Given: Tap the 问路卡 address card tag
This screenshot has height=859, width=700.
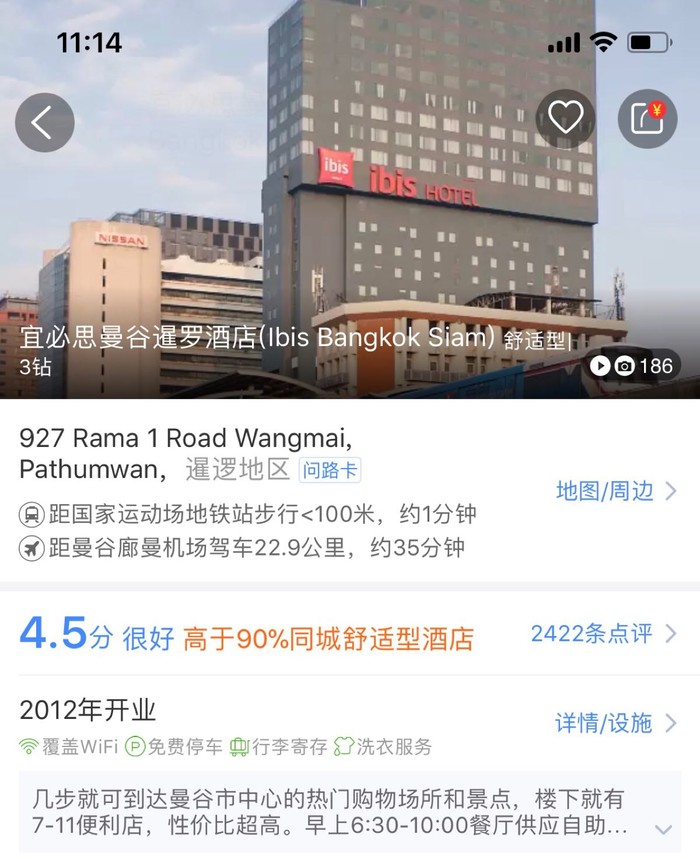Looking at the screenshot, I should [x=330, y=470].
